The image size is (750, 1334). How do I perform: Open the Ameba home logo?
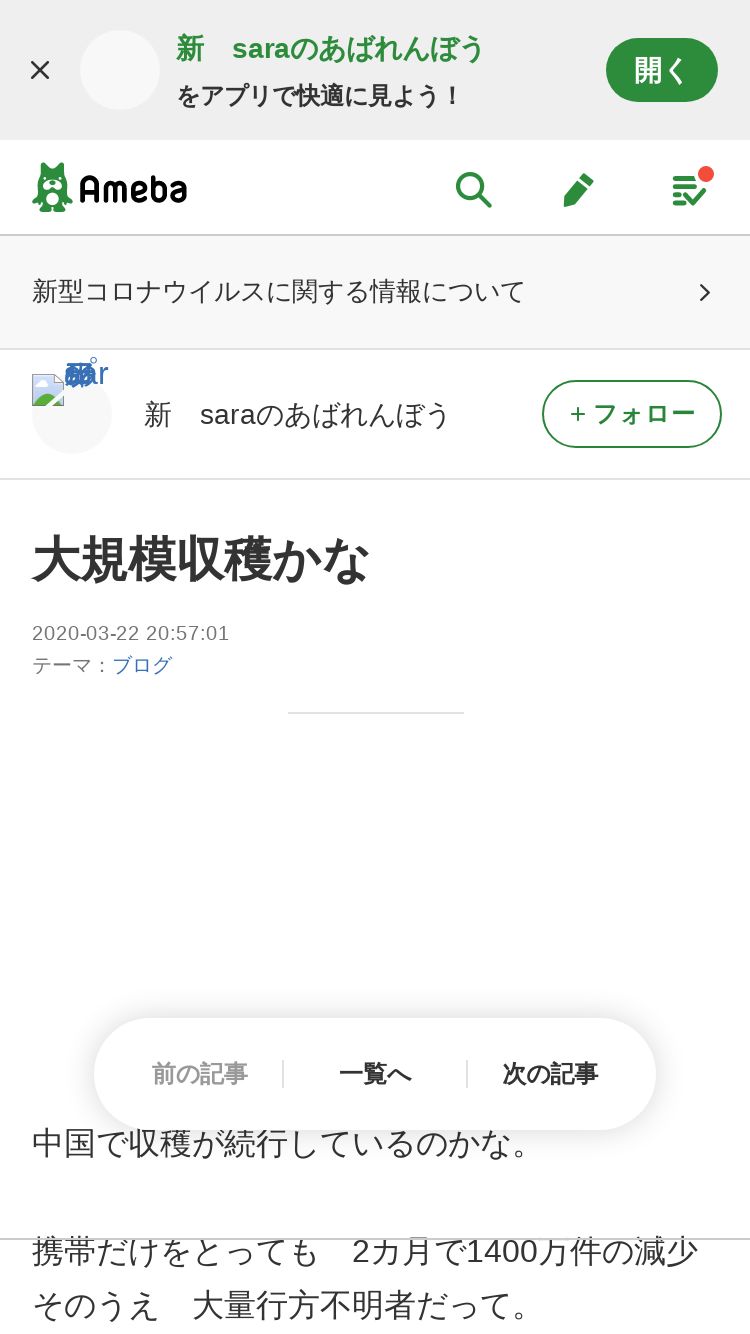point(110,187)
